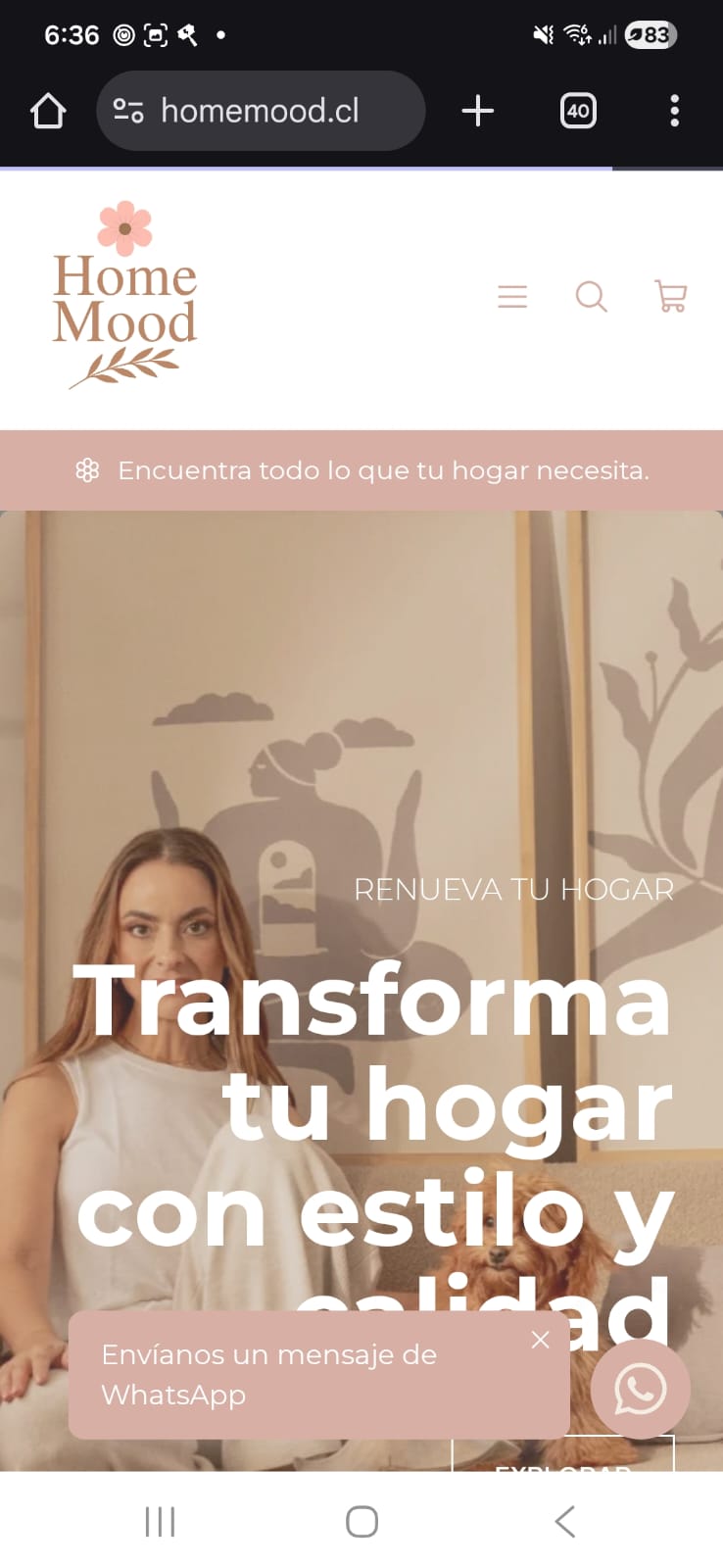Tap the browser home icon
Image resolution: width=723 pixels, height=1568 pixels.
point(48,111)
